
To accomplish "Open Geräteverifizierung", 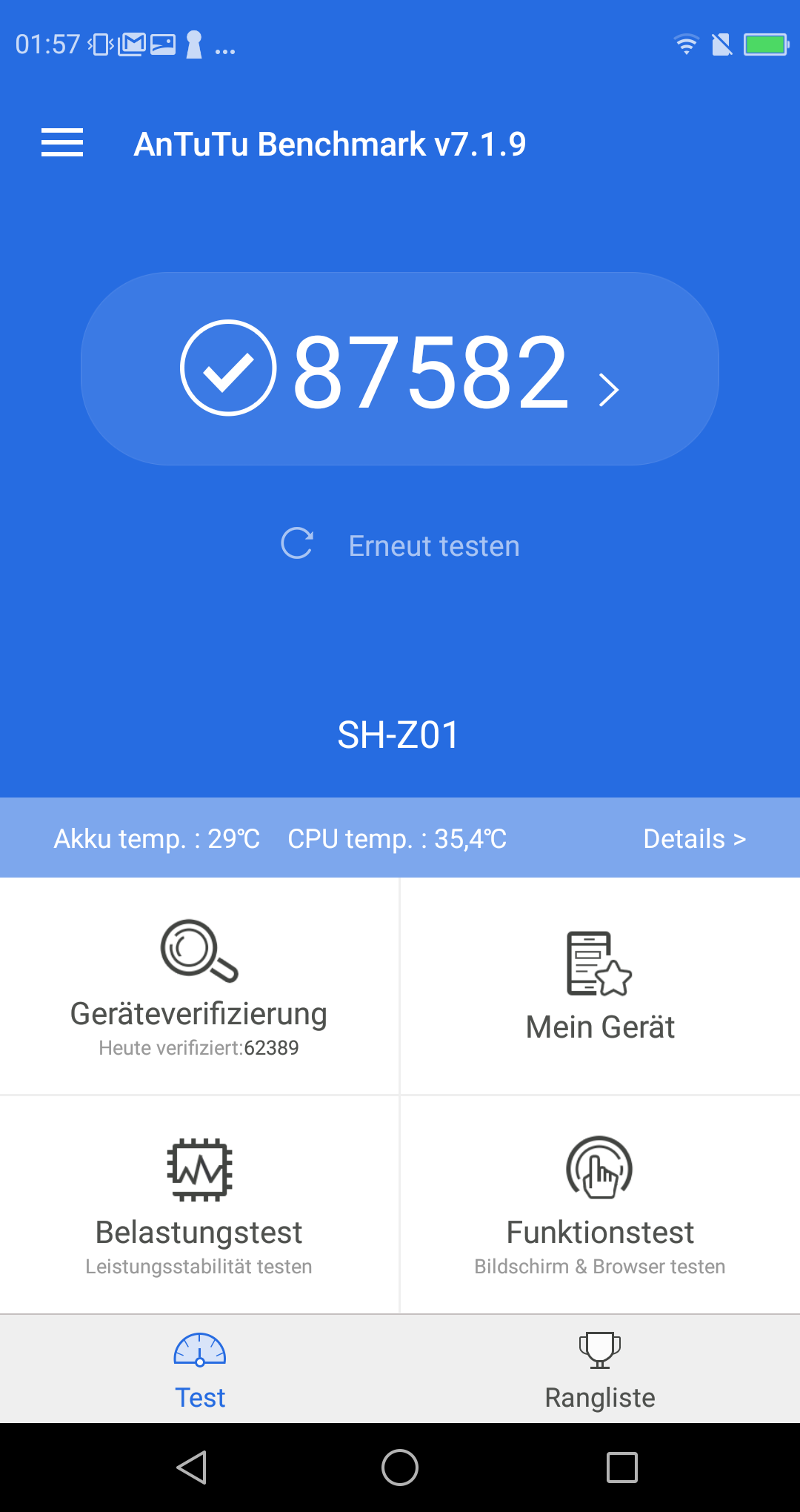I will tap(199, 987).
